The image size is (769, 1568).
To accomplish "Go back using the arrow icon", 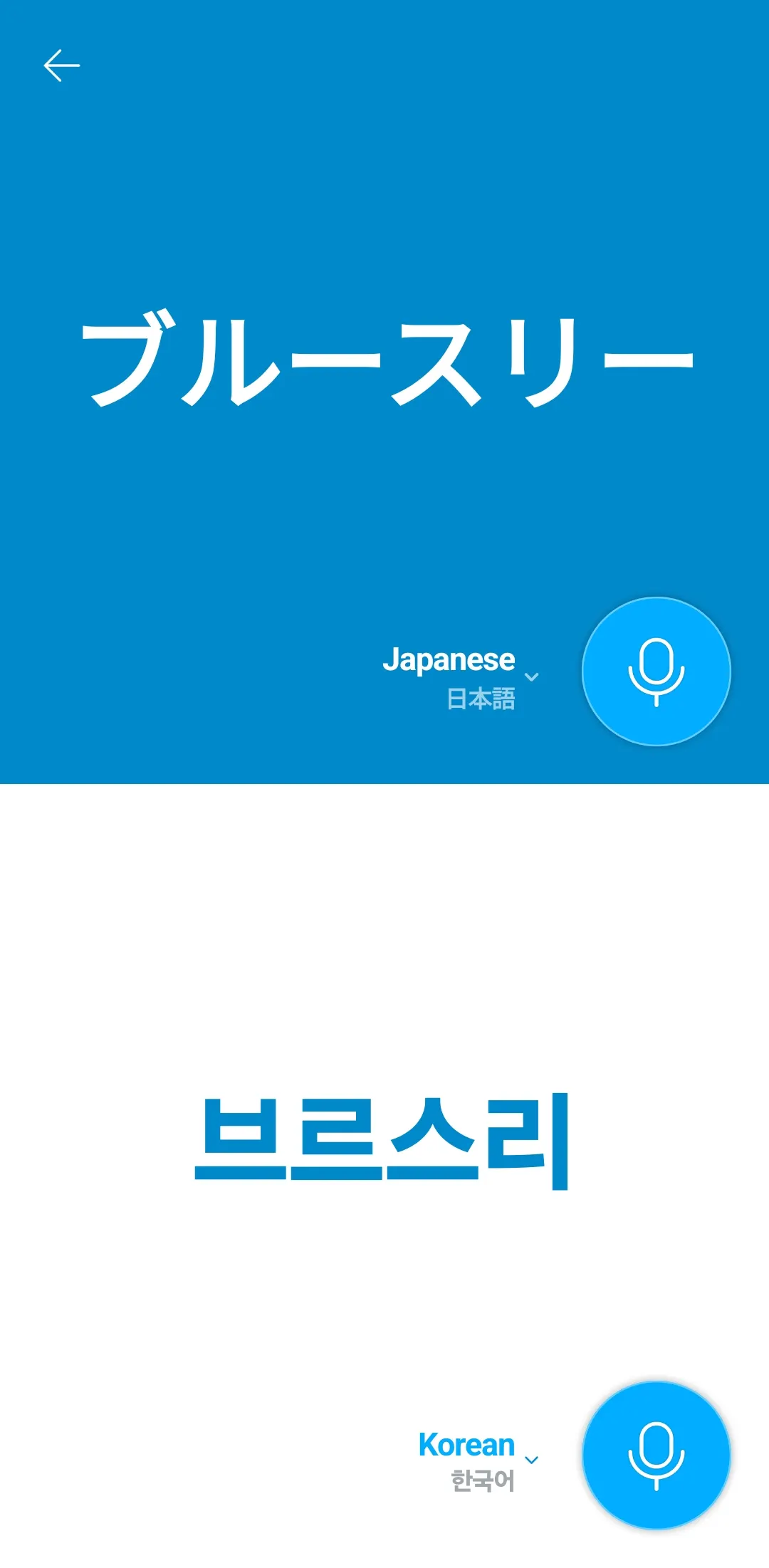I will (62, 66).
